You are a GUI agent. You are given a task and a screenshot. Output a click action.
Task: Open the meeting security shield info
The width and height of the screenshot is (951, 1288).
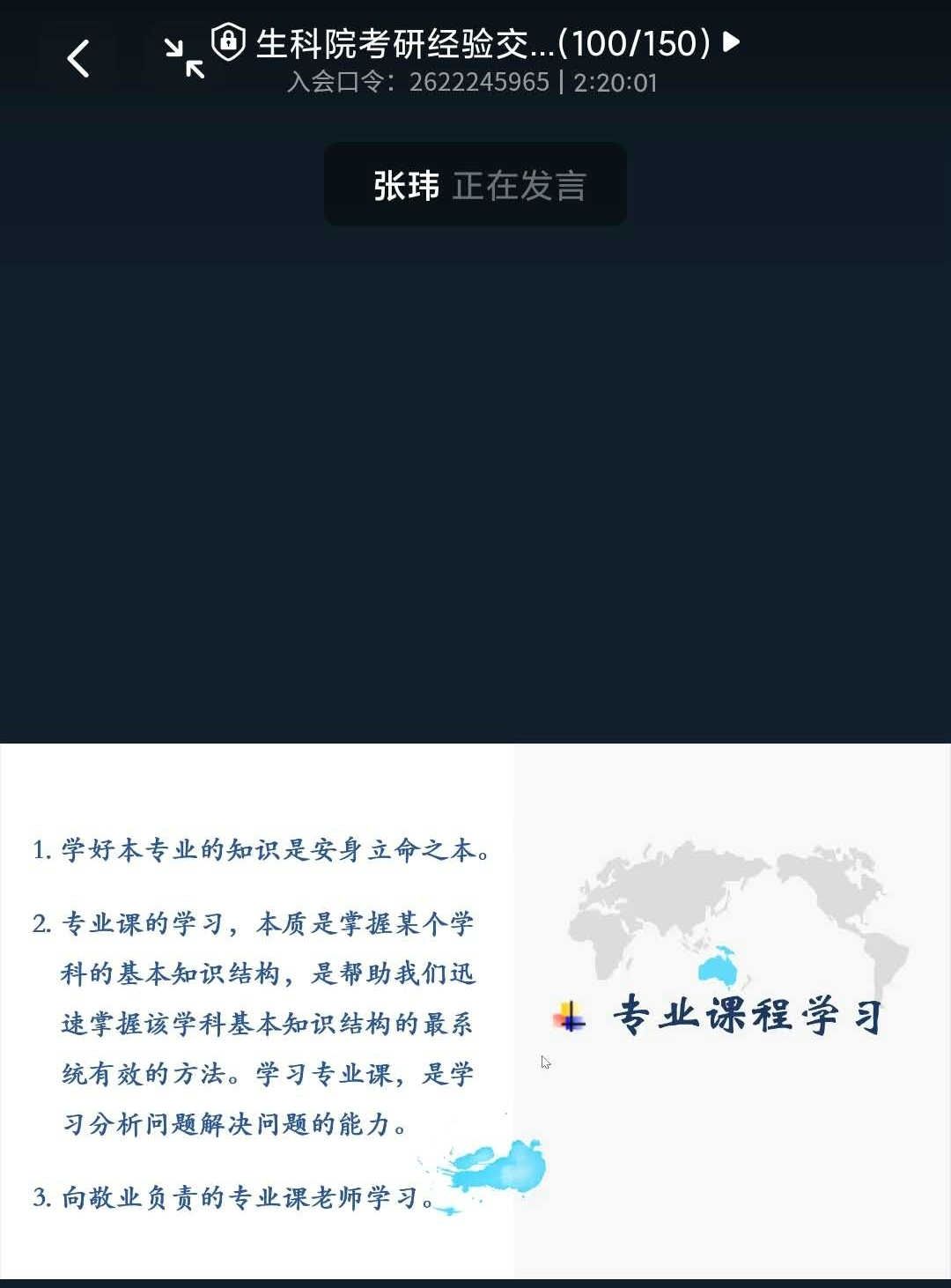point(228,41)
